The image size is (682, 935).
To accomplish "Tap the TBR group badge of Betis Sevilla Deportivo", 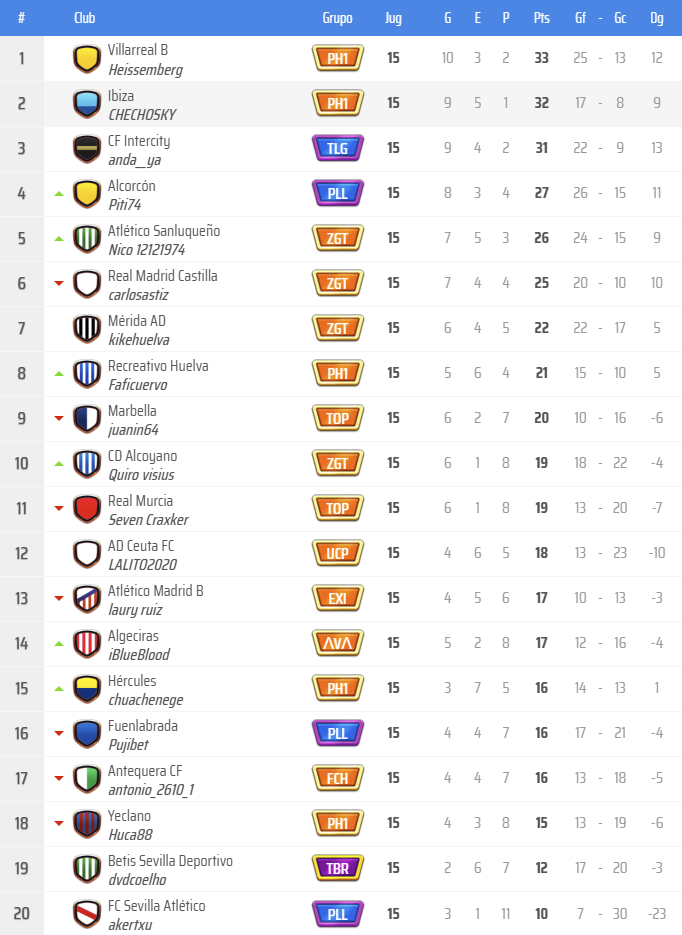I will pos(338,868).
